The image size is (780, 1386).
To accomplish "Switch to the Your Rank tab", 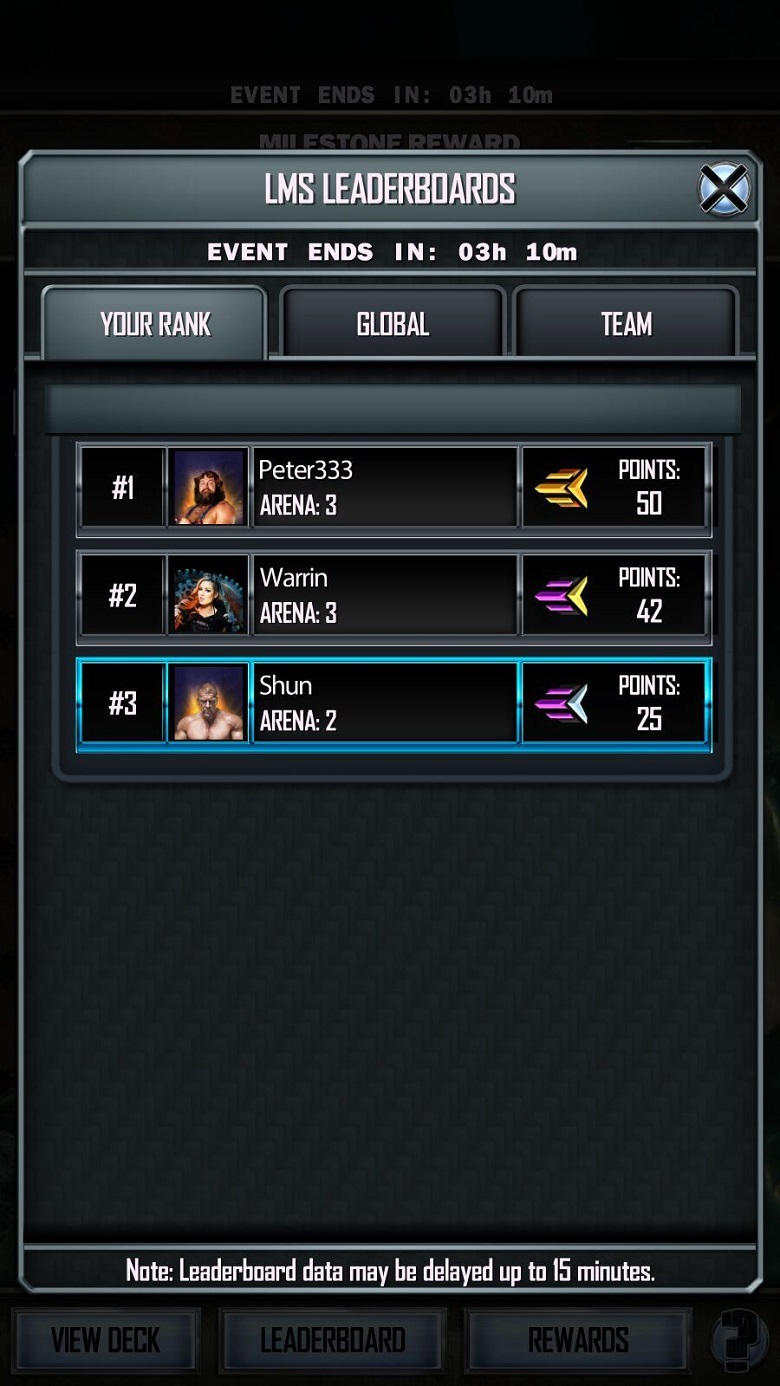I will (155, 324).
